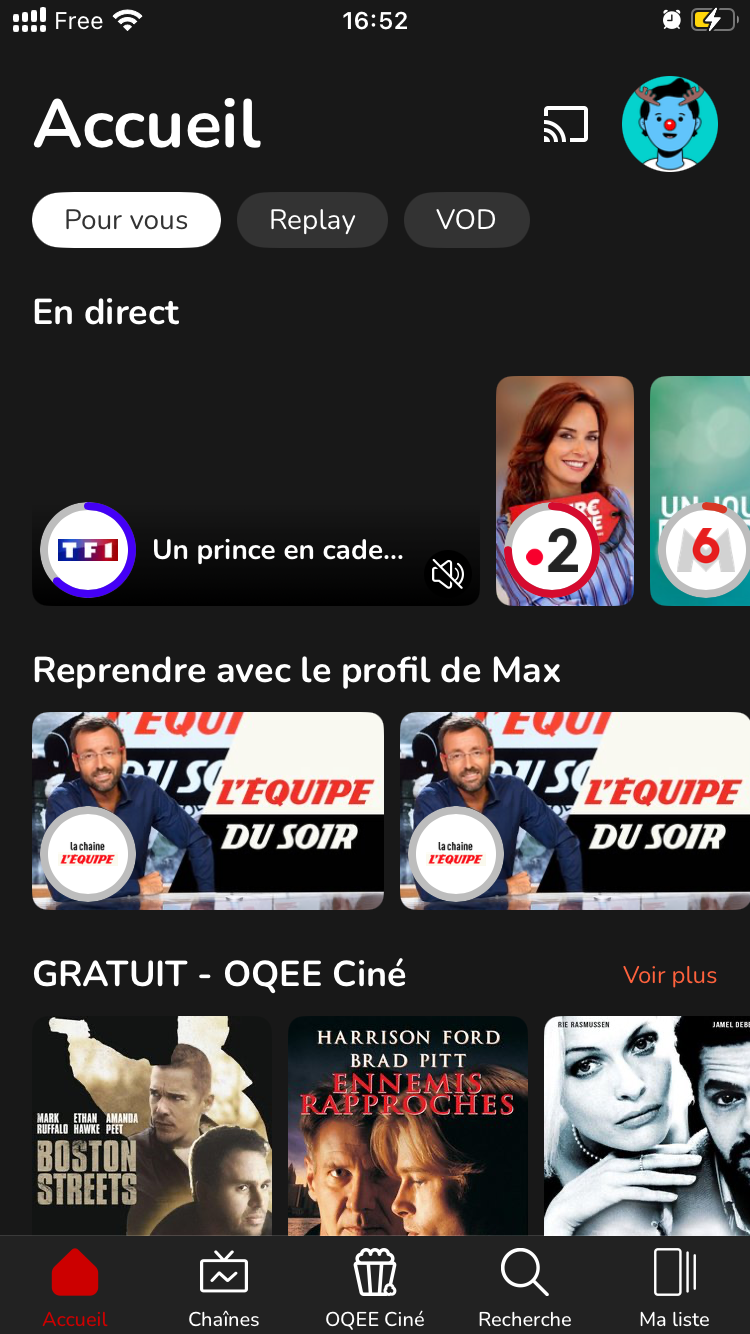750x1334 pixels.
Task: Open the Boston Streets movie poster
Action: 152,1125
